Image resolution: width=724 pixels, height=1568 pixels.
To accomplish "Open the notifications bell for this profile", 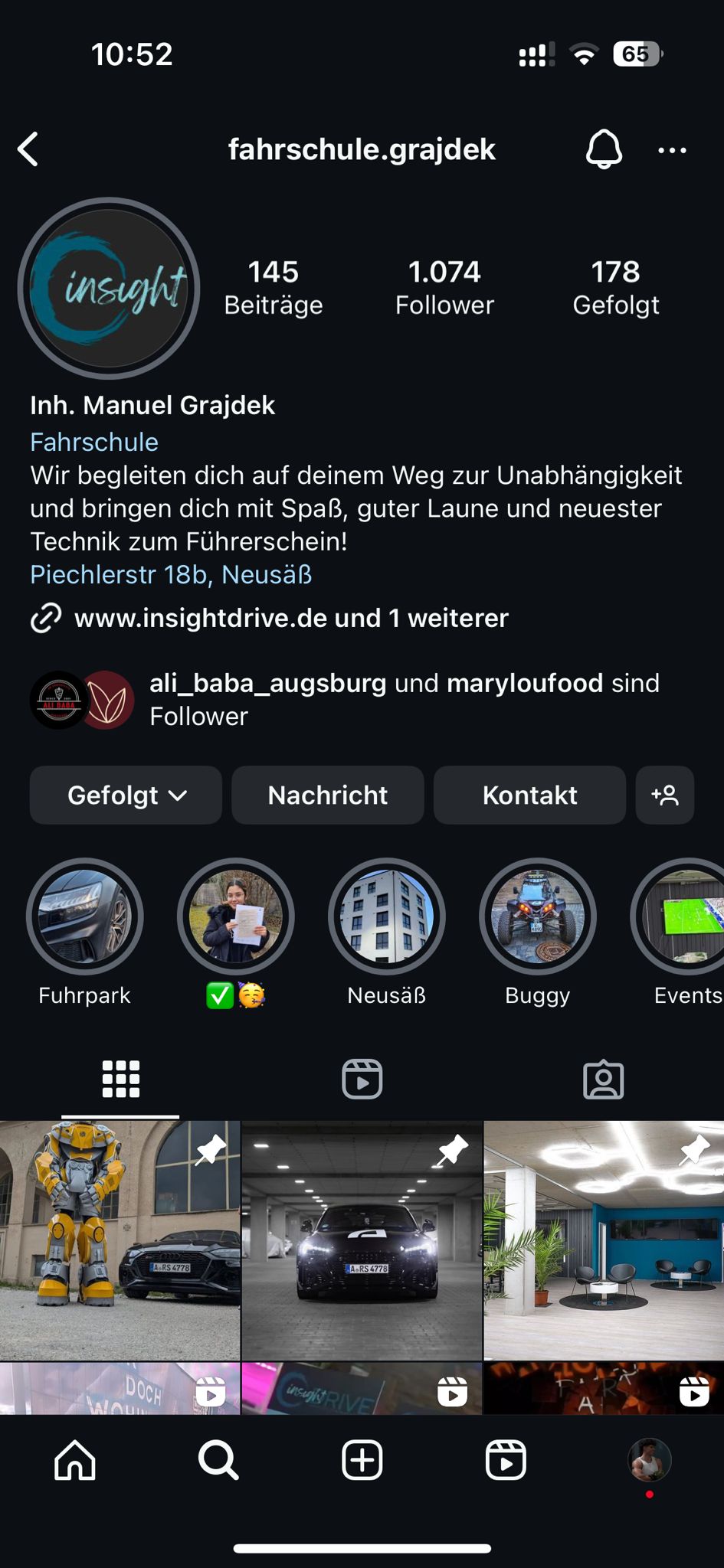I will pos(604,149).
